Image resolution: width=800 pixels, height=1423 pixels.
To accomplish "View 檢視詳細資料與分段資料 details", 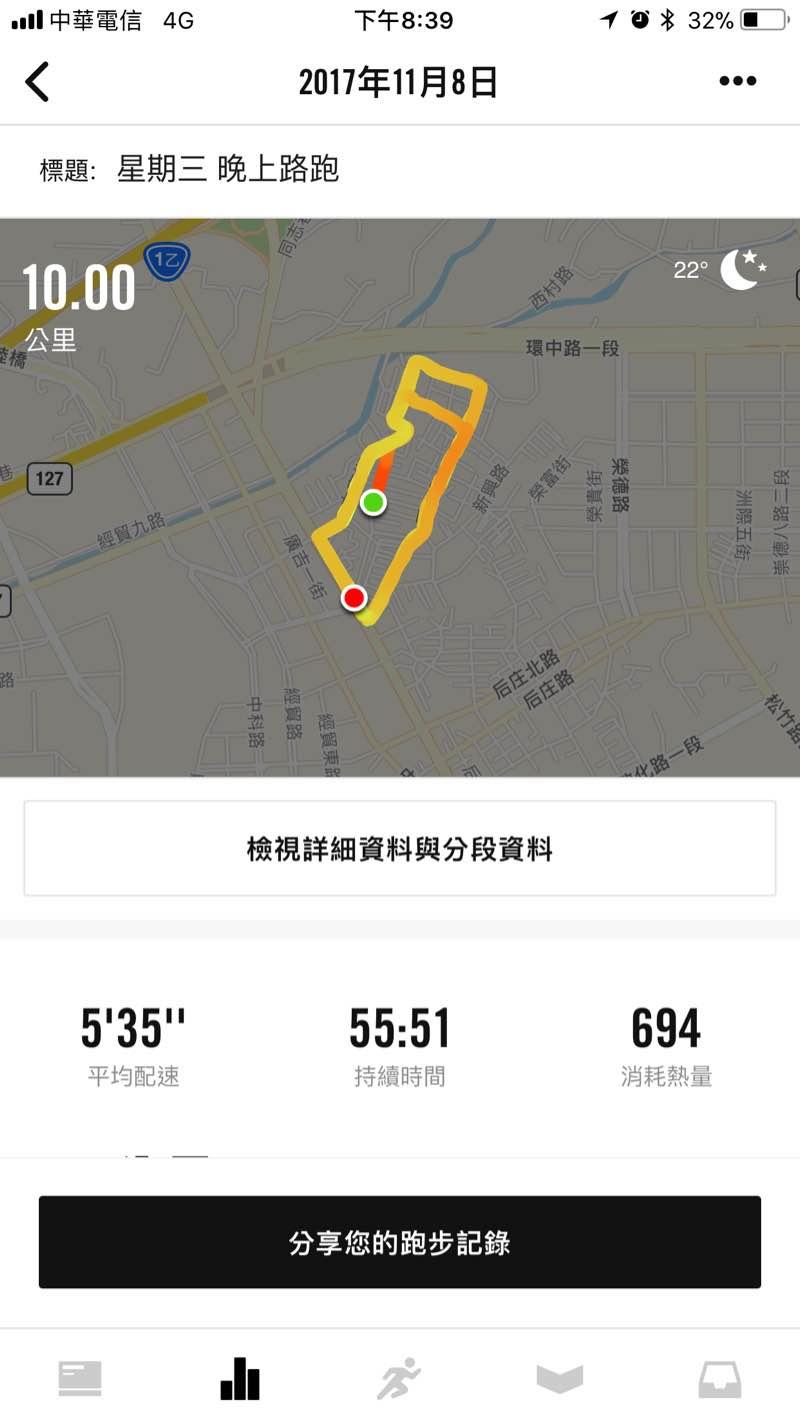I will tap(400, 849).
